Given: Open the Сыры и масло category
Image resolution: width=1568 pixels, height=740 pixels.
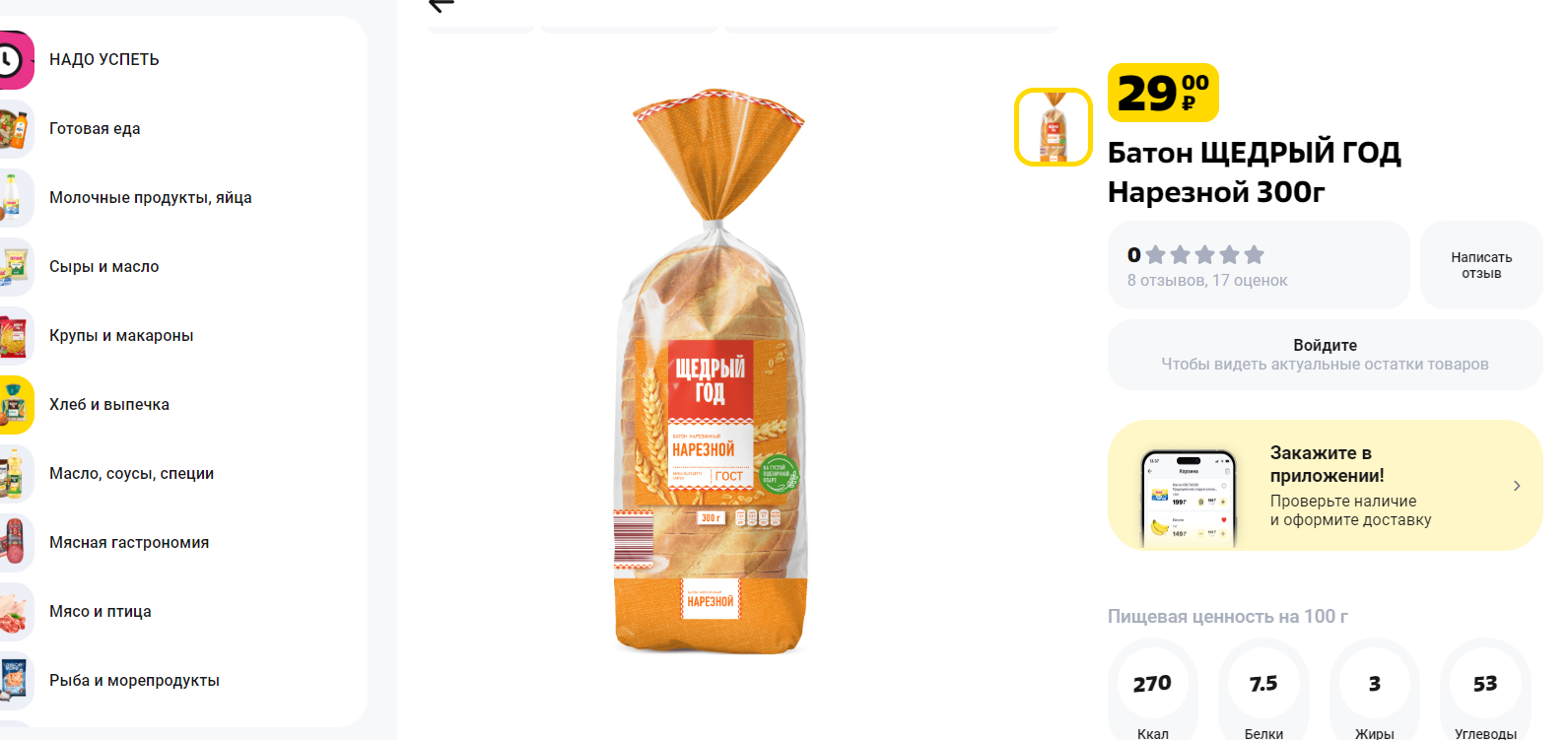Looking at the screenshot, I should 103,267.
